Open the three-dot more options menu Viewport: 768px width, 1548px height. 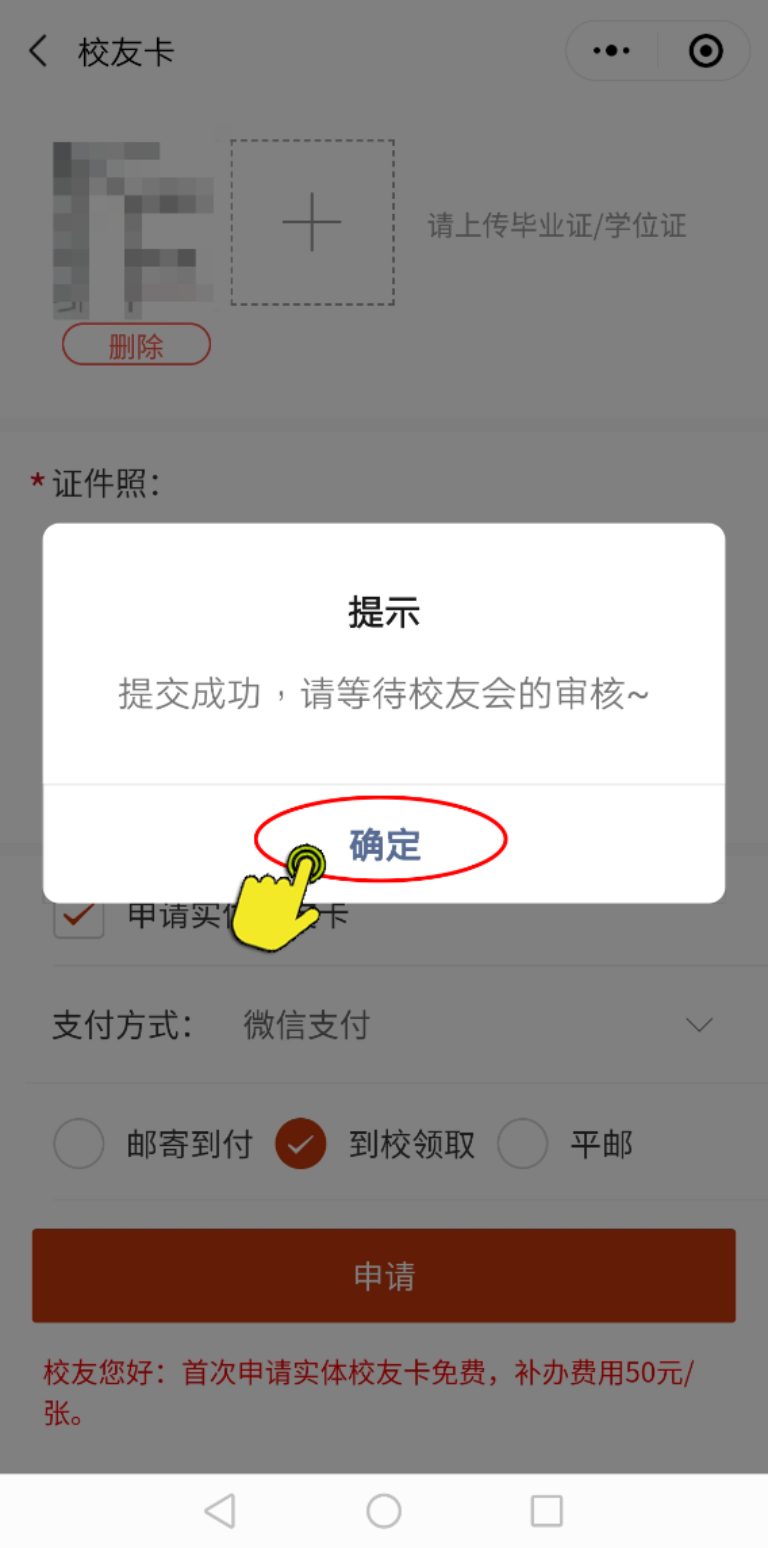(610, 50)
